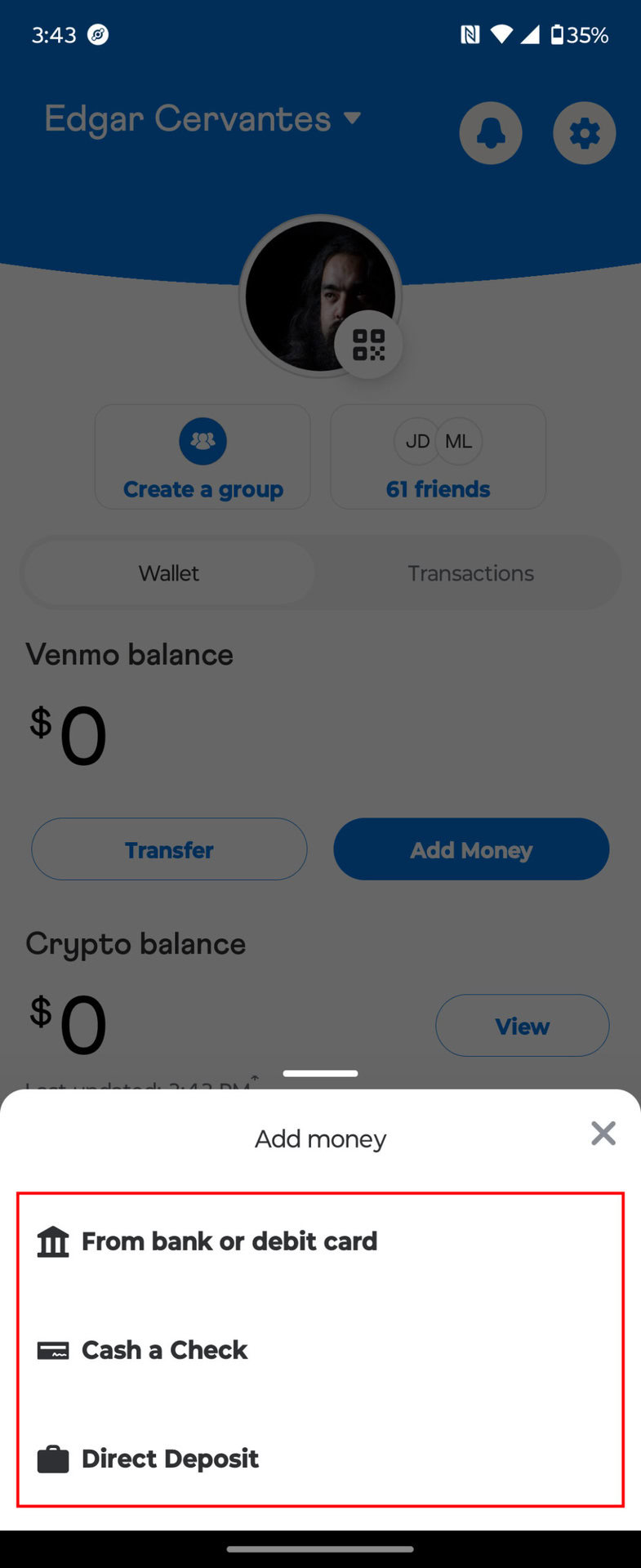This screenshot has width=641, height=1568.
Task: Show the profile QR code
Action: coord(368,345)
